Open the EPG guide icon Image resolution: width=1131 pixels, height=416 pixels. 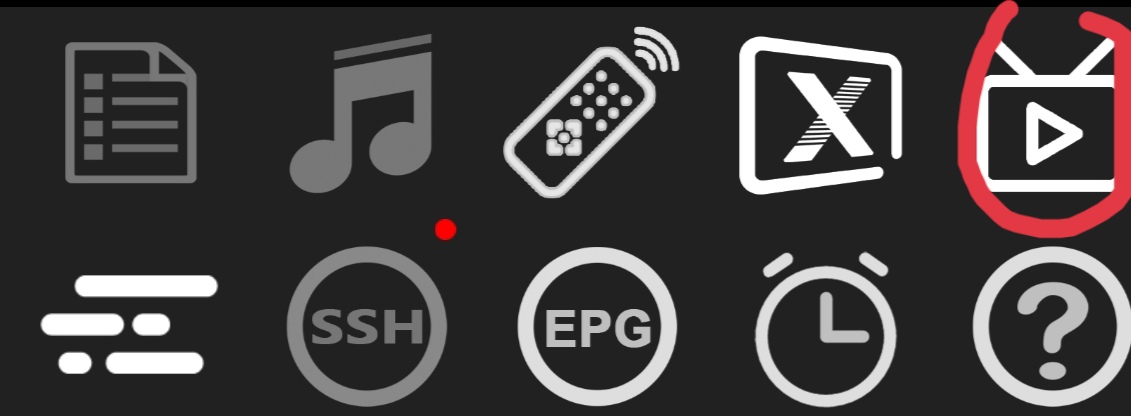pos(597,326)
